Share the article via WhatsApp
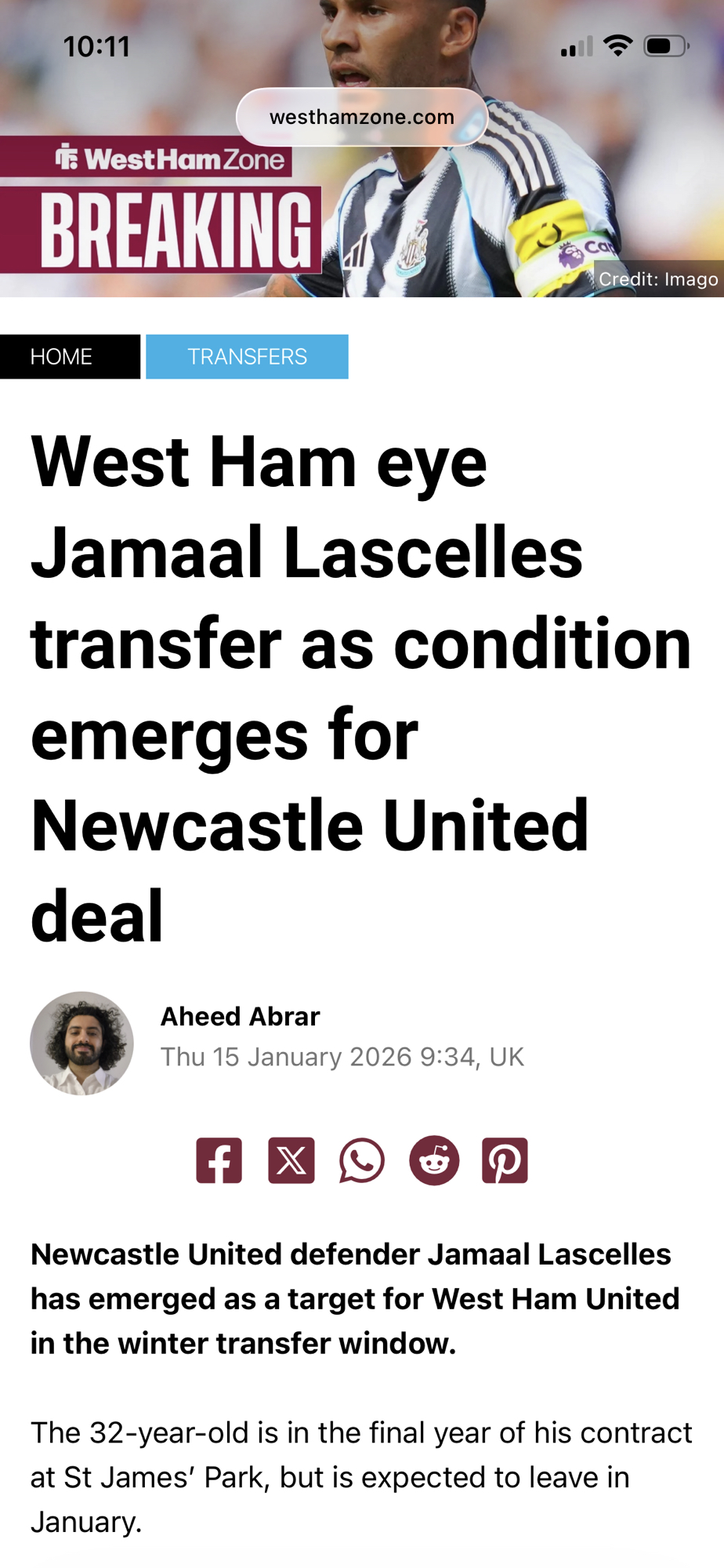The image size is (724, 1568). pos(362,1160)
